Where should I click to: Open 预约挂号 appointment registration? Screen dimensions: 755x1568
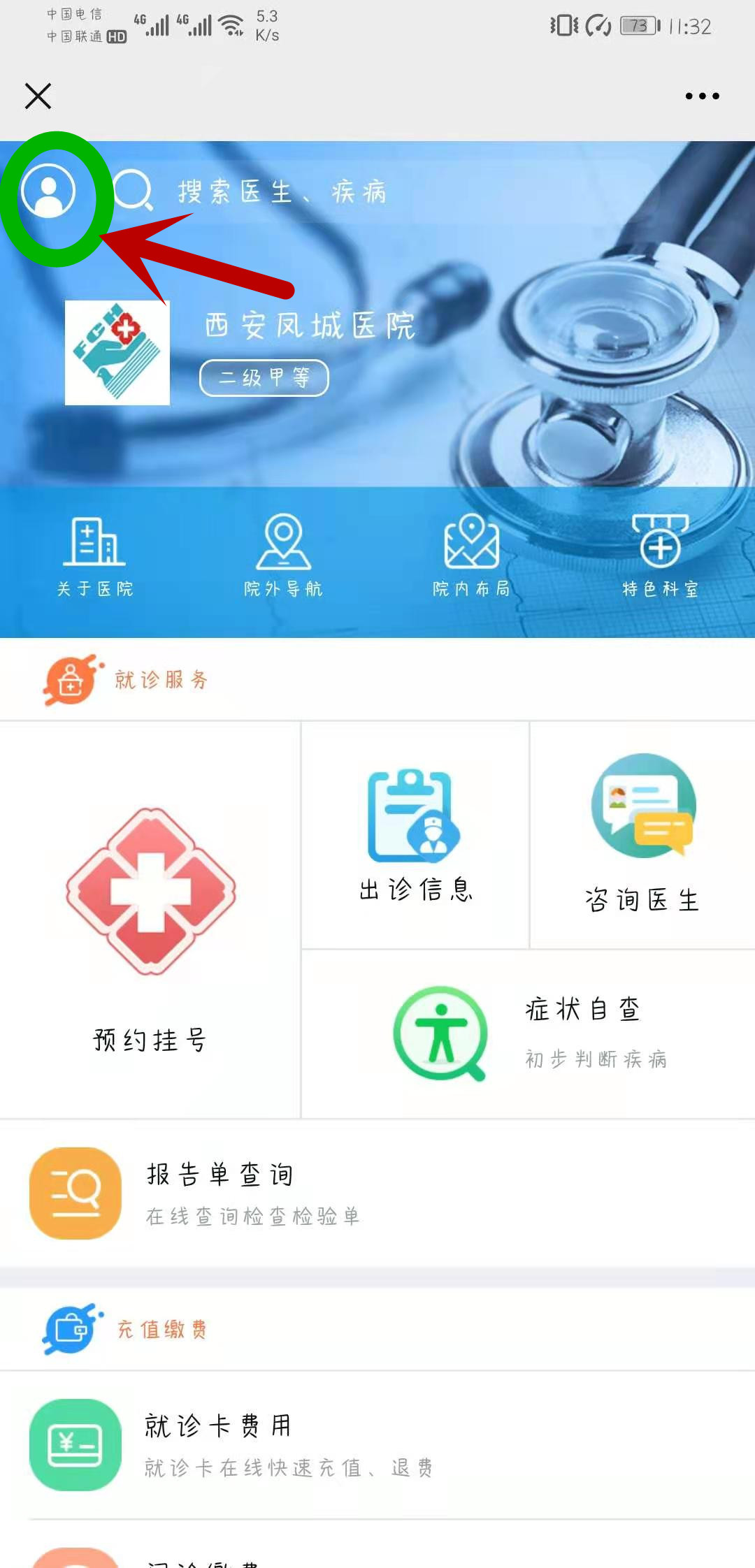pos(150,922)
